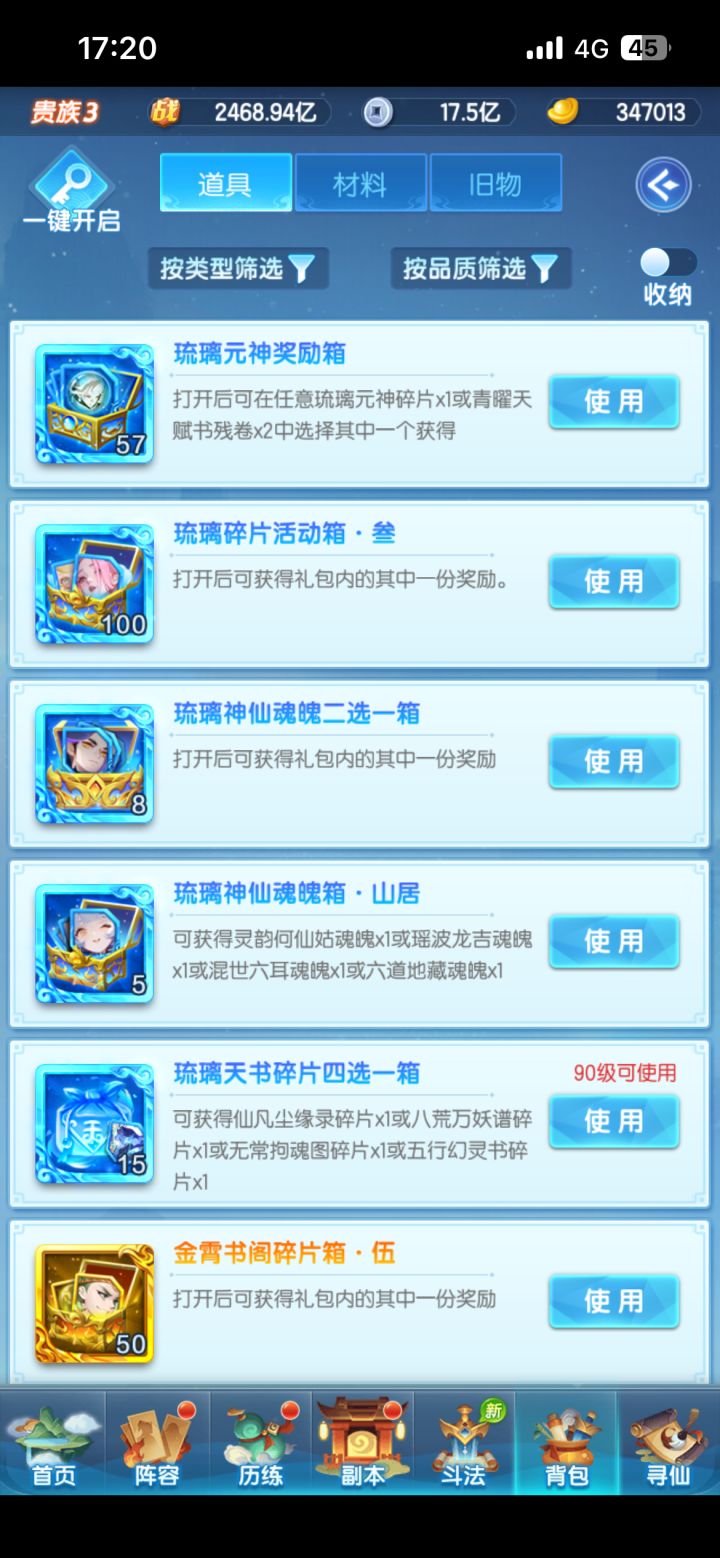This screenshot has height=1558, width=720.
Task: Open the 按品质筛选 quality filter
Action: 480,268
